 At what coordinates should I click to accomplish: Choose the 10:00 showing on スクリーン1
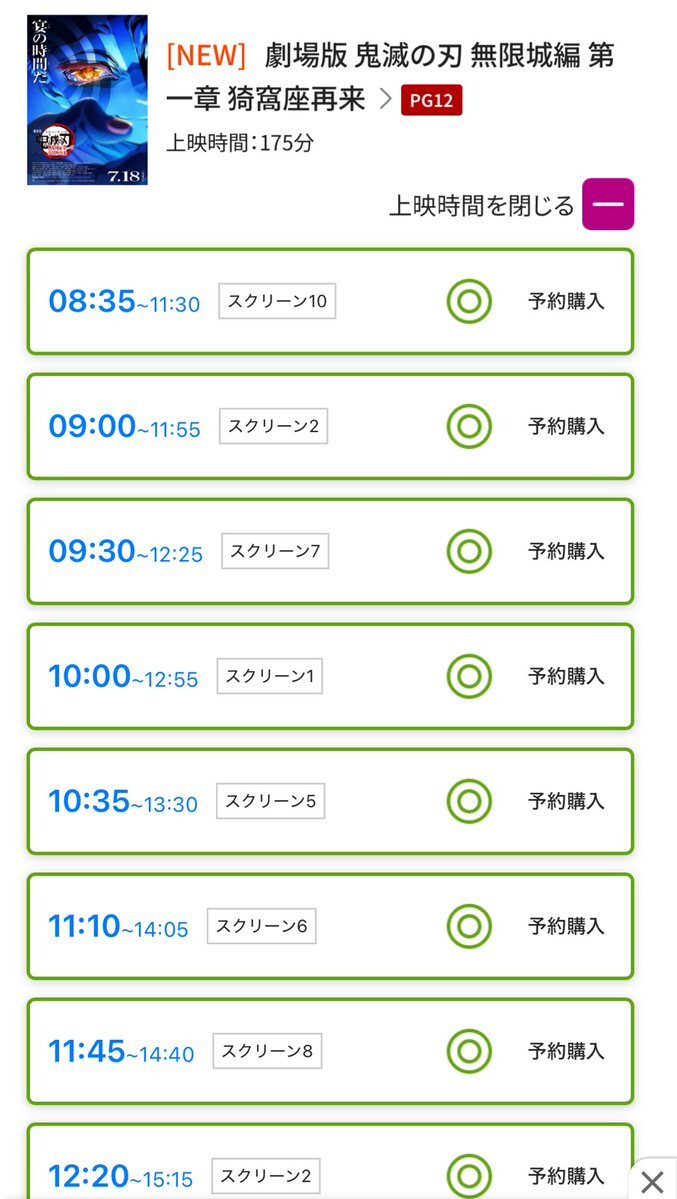pyautogui.click(x=330, y=677)
